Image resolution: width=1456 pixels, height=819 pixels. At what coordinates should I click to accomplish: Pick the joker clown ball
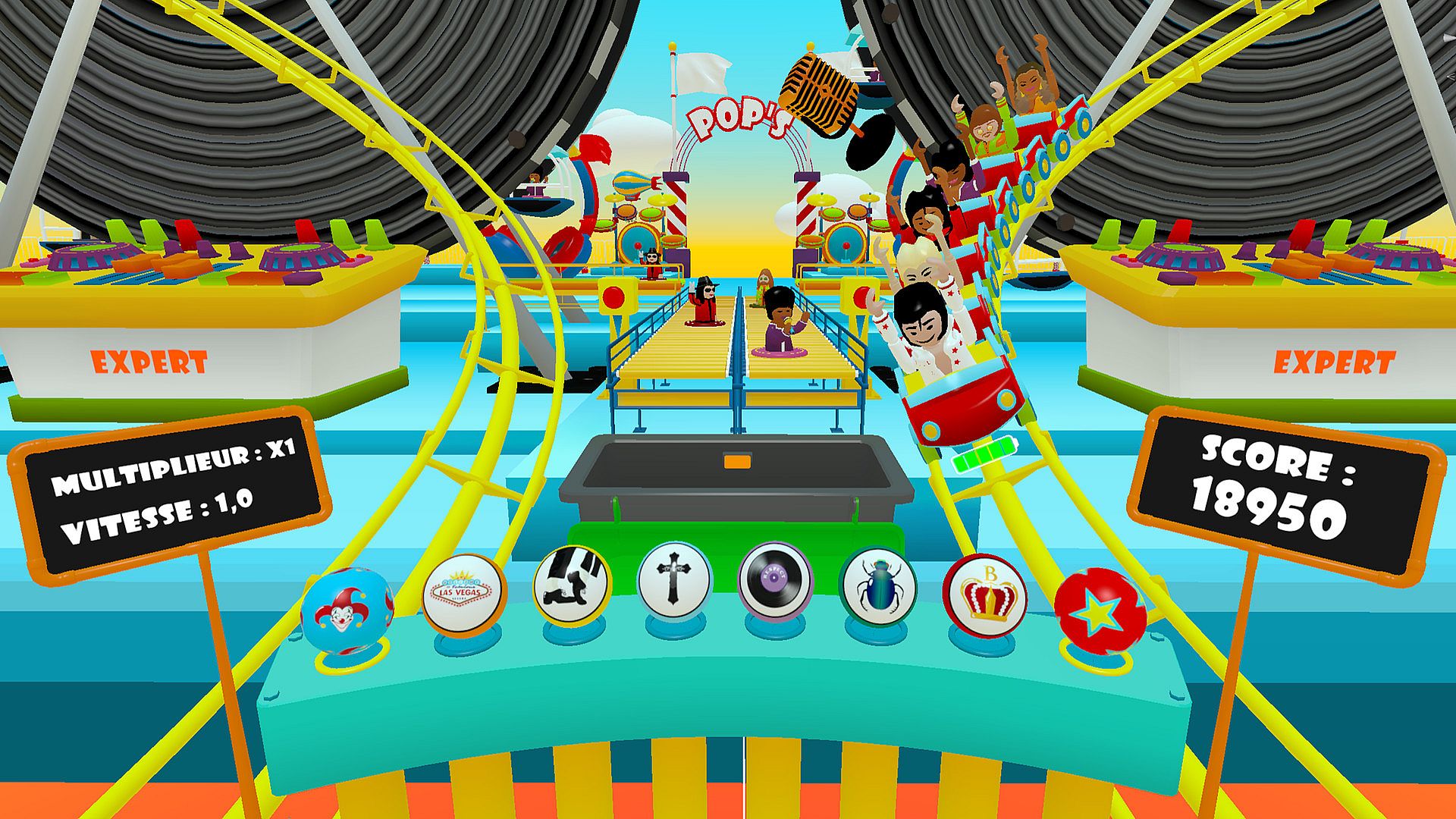click(347, 610)
